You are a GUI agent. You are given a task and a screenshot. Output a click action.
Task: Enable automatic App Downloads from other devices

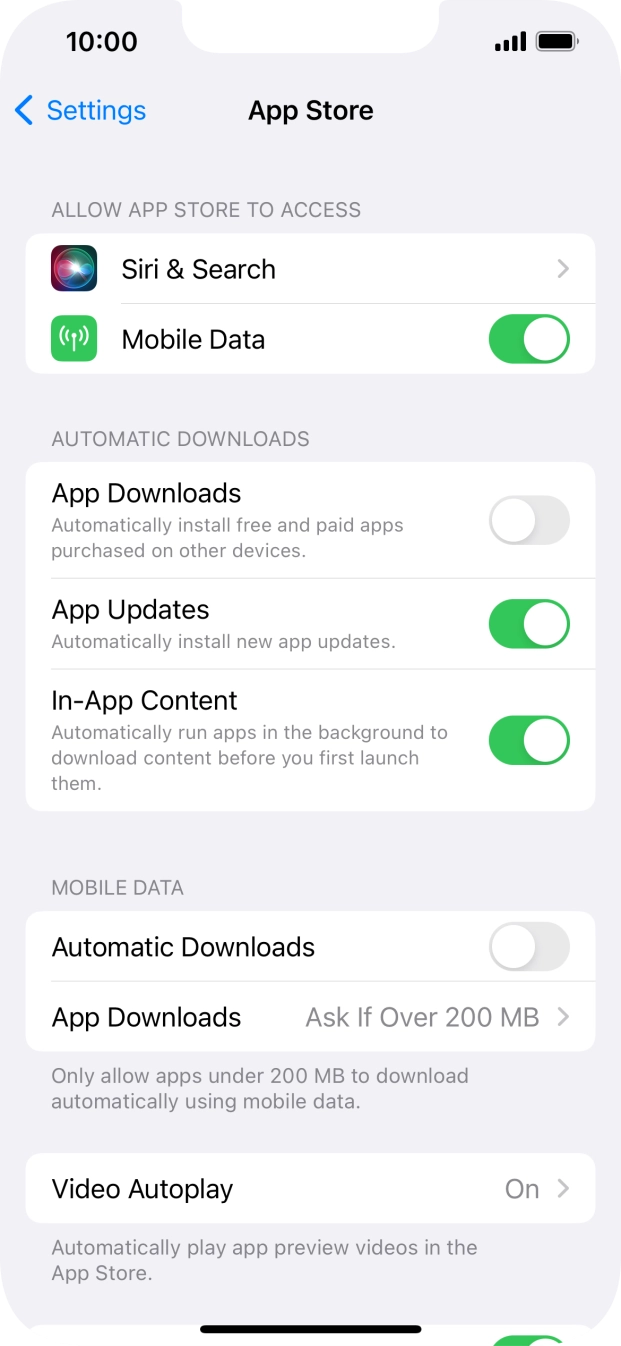click(528, 520)
